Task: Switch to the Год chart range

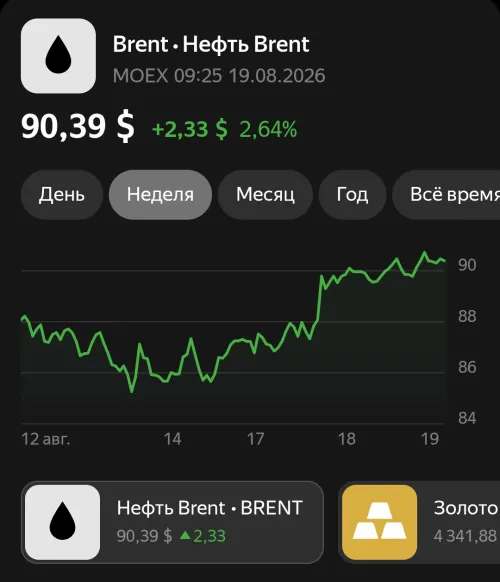Action: (x=352, y=194)
